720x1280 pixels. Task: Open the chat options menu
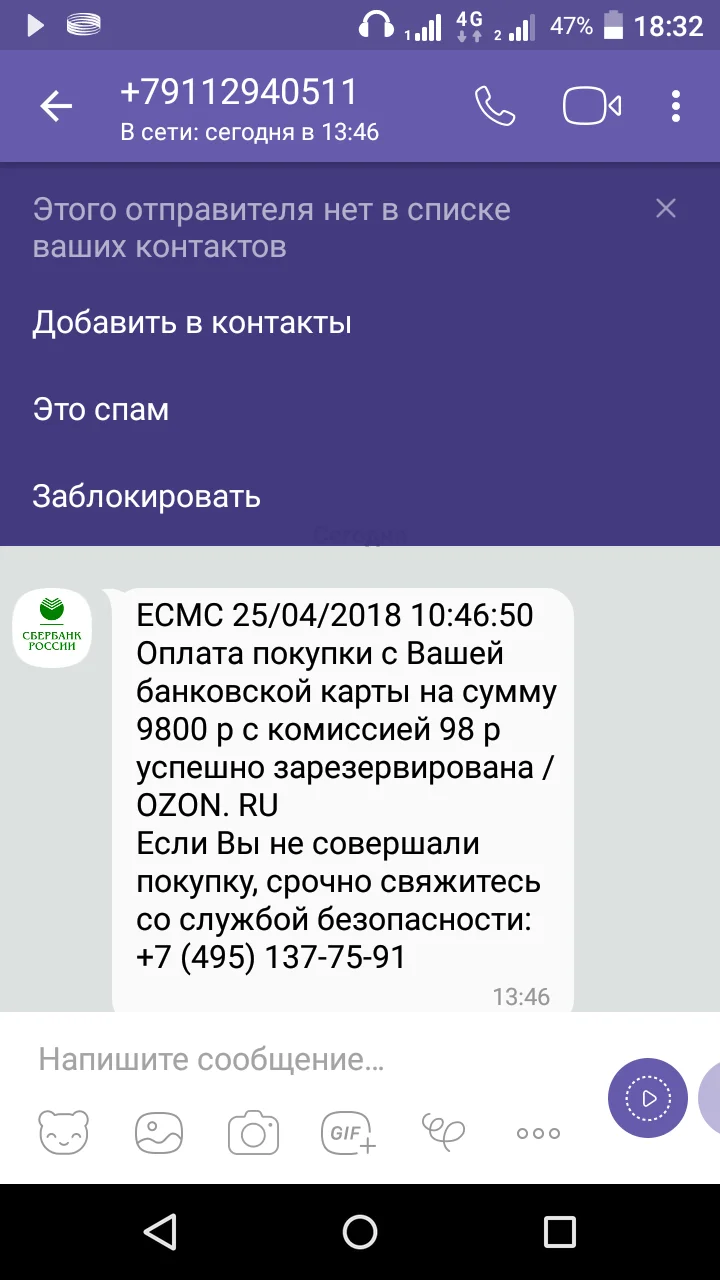click(675, 105)
